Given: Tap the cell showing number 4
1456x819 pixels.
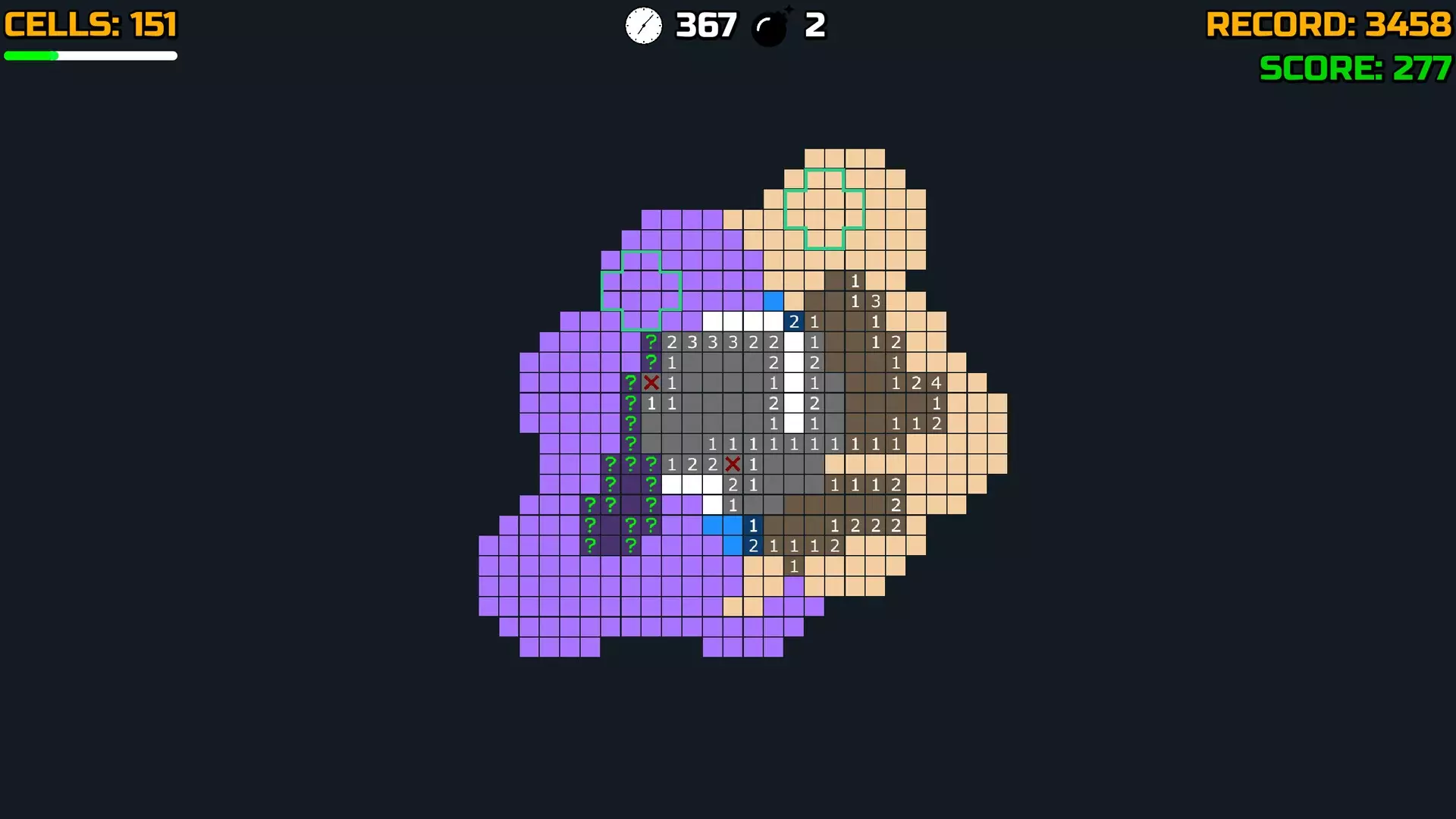Looking at the screenshot, I should [937, 383].
